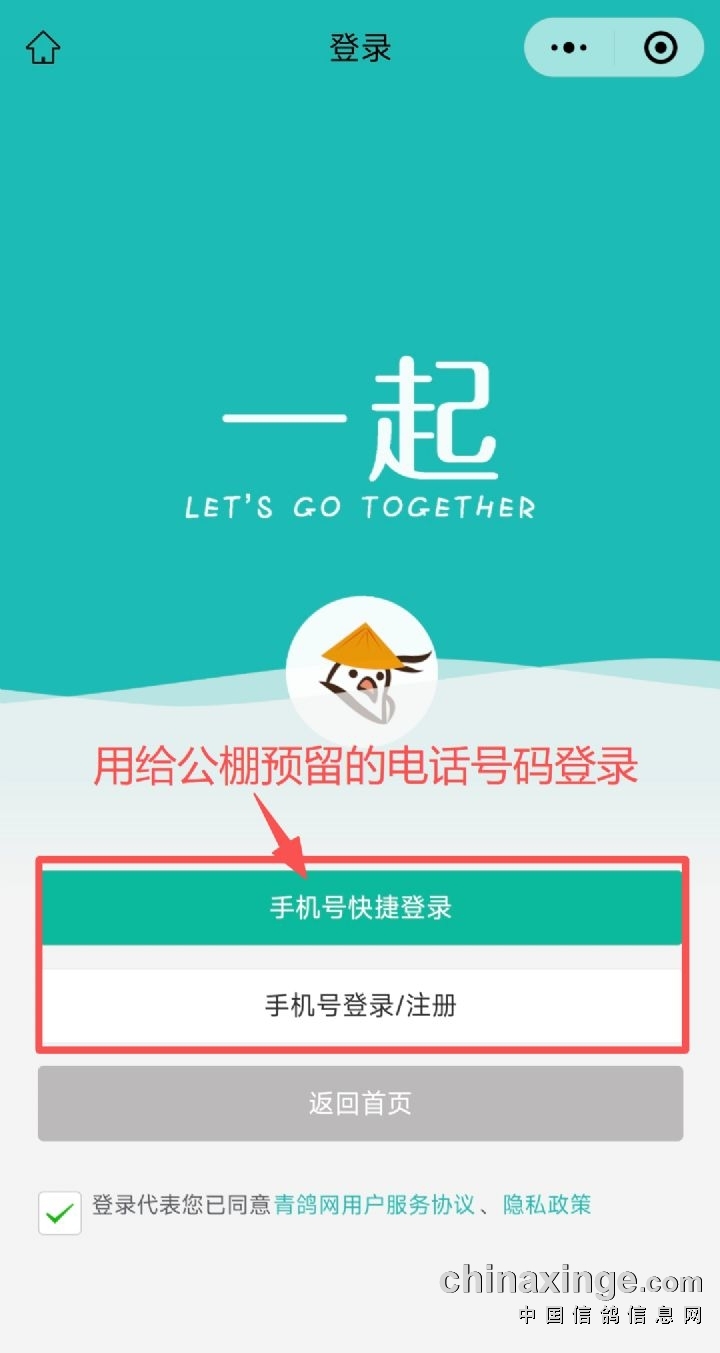
Task: Open the mini program more options menu
Action: [x=570, y=47]
